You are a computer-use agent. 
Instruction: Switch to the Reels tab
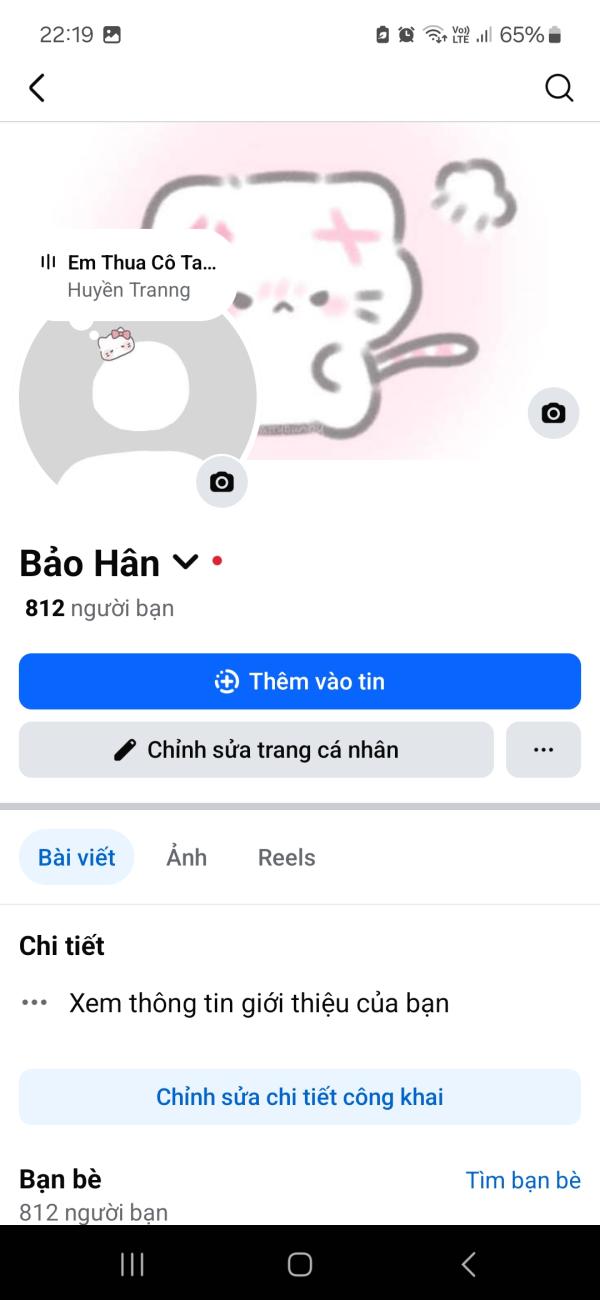click(286, 857)
